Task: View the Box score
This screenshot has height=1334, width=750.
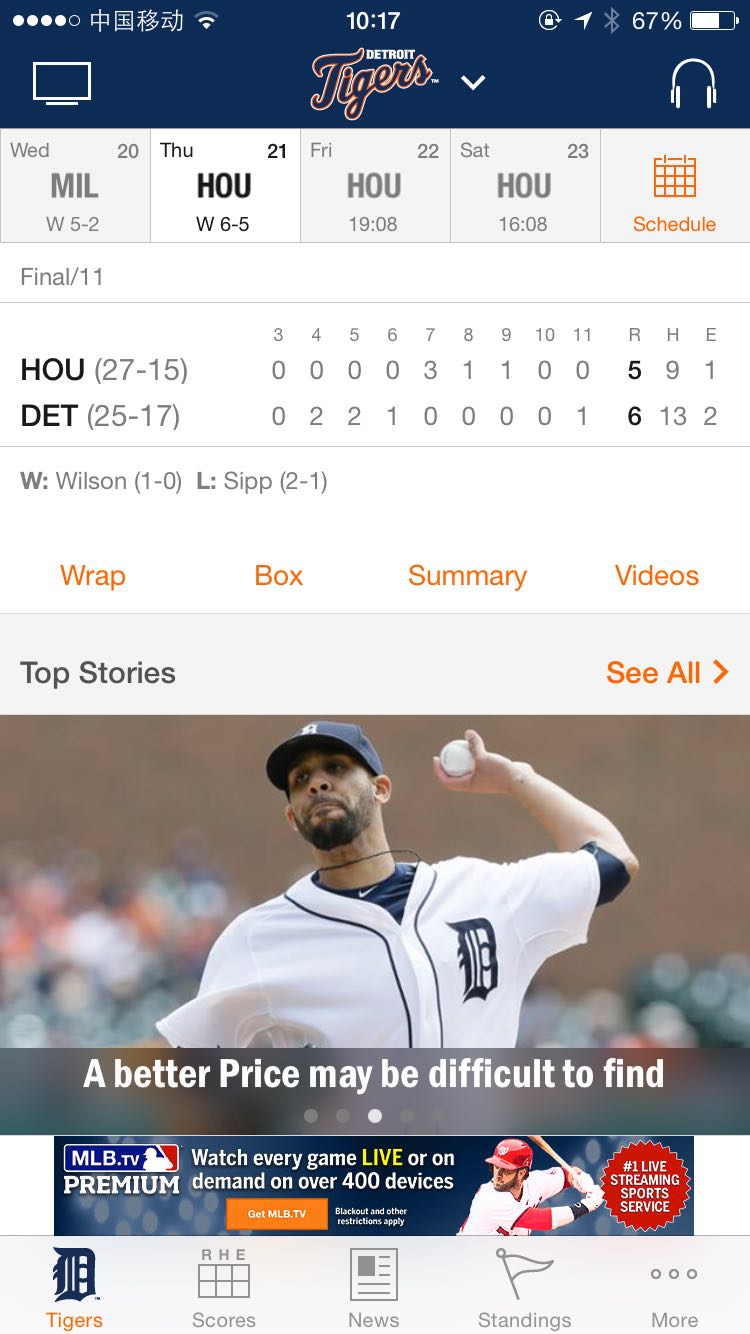Action: coord(278,575)
